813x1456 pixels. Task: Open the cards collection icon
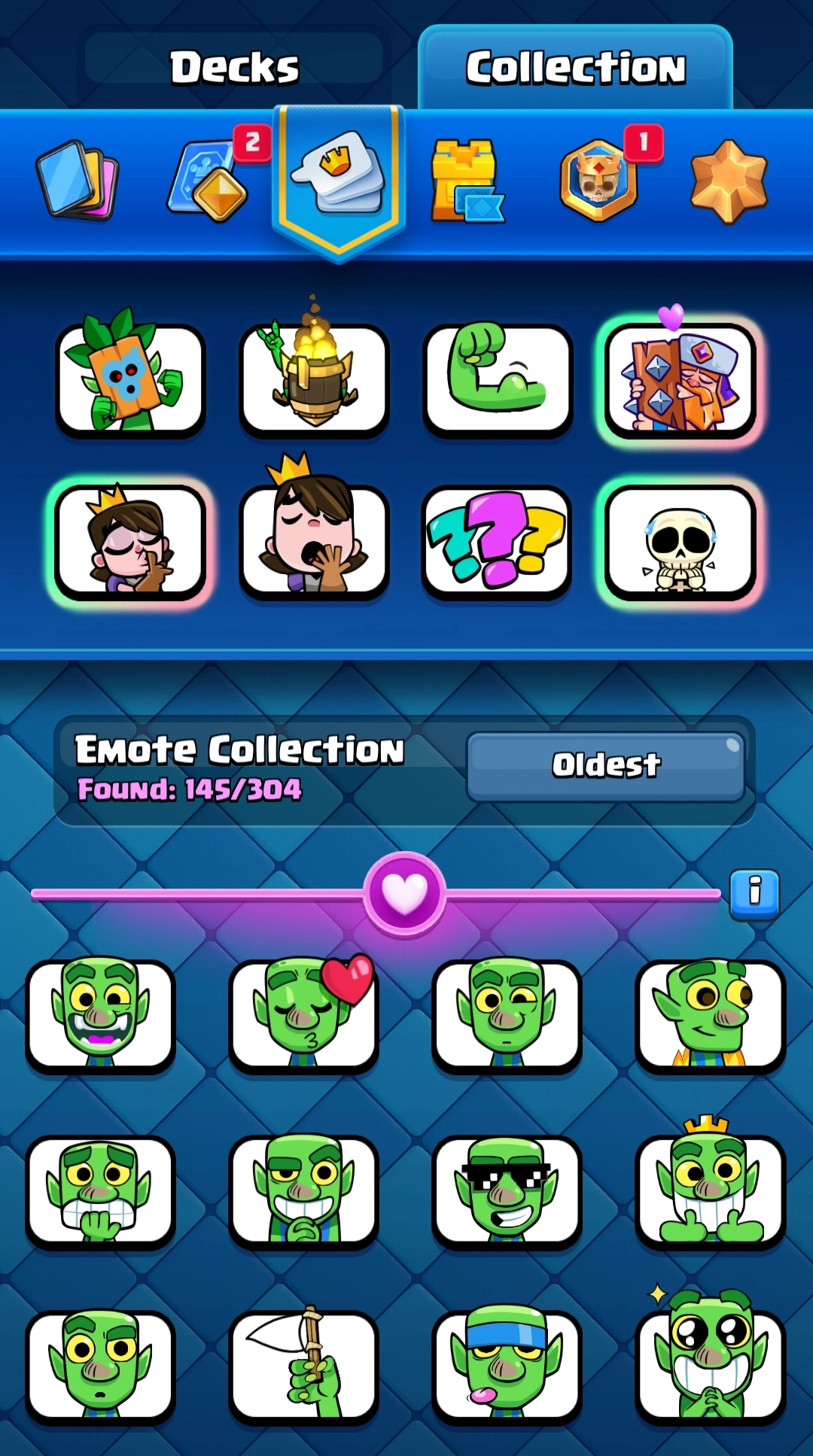click(77, 181)
